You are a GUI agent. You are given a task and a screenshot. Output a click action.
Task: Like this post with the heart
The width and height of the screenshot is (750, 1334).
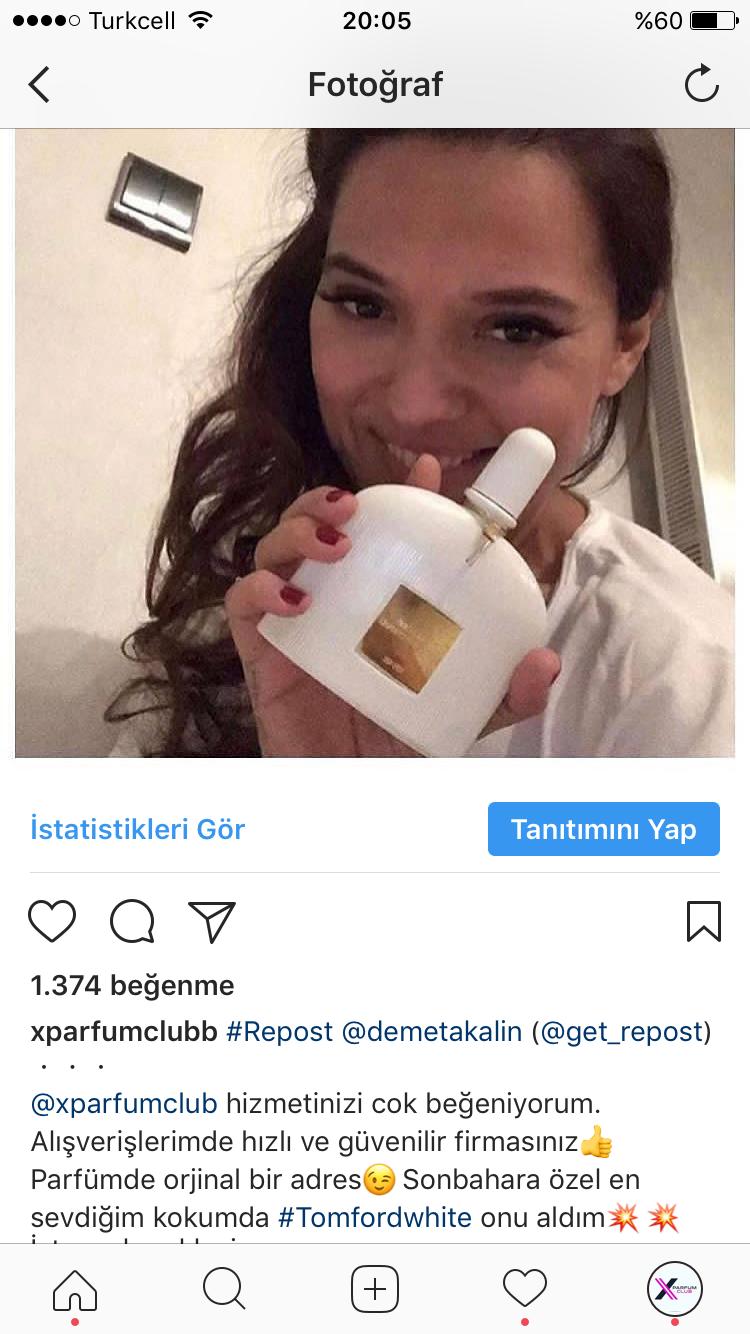[x=52, y=921]
